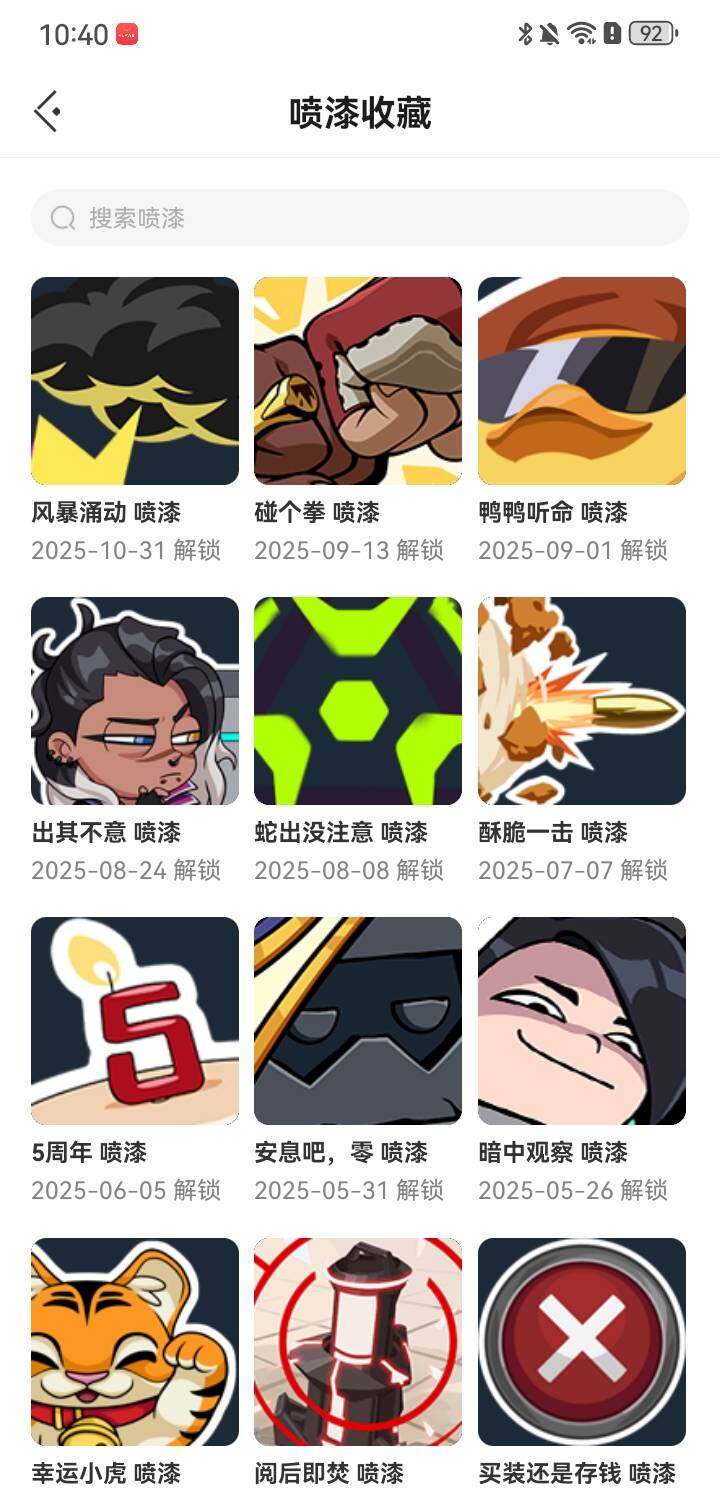View the 出其不意 喷漆 spray
The width and height of the screenshot is (720, 1496).
point(135,701)
